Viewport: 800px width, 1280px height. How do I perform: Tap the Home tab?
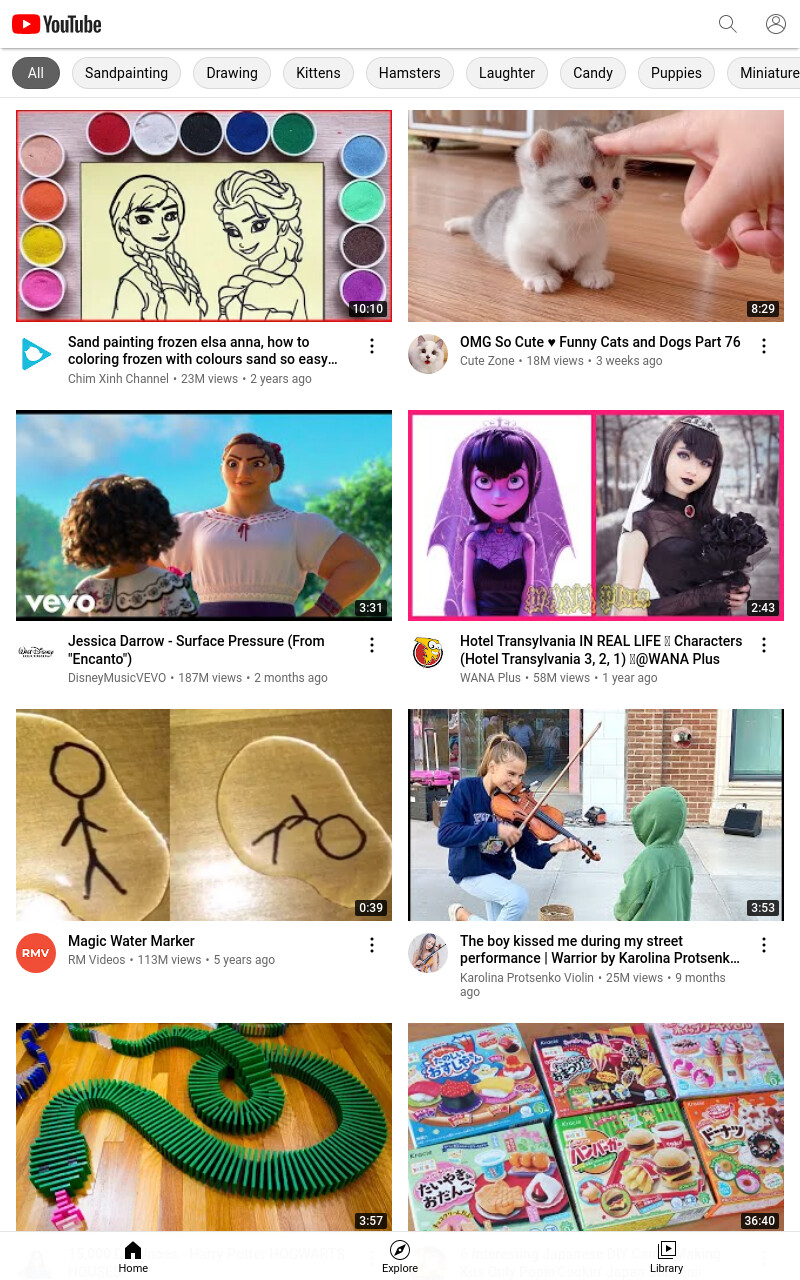tap(133, 1257)
